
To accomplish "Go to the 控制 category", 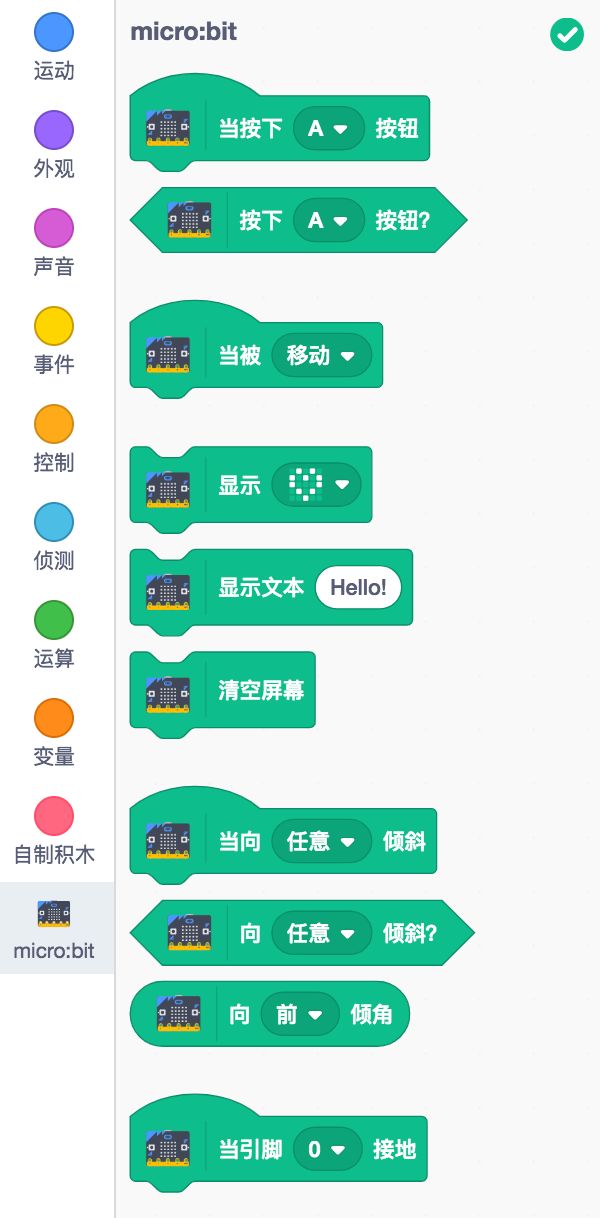I will click(x=54, y=439).
